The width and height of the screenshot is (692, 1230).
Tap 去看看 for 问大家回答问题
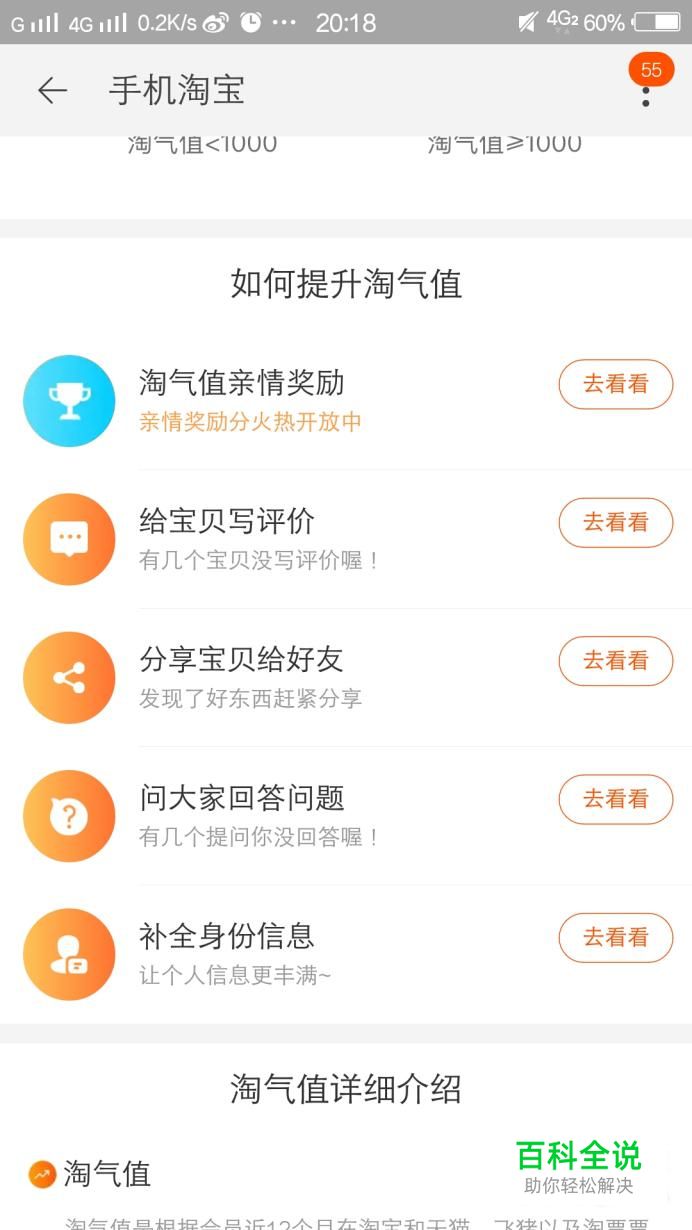point(616,799)
